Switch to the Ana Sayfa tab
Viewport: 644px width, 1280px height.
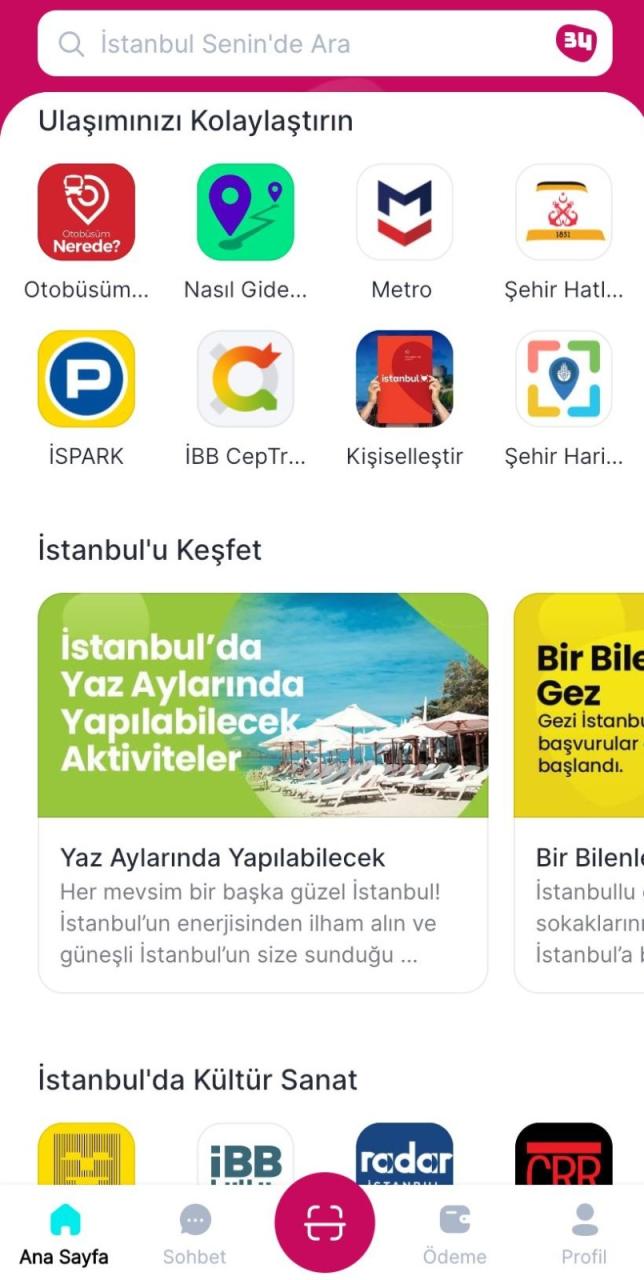coord(64,1236)
